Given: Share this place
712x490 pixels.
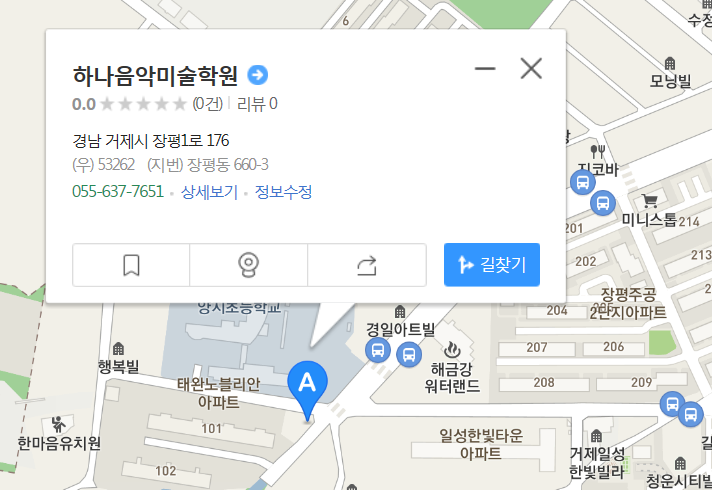Looking at the screenshot, I should coord(366,265).
